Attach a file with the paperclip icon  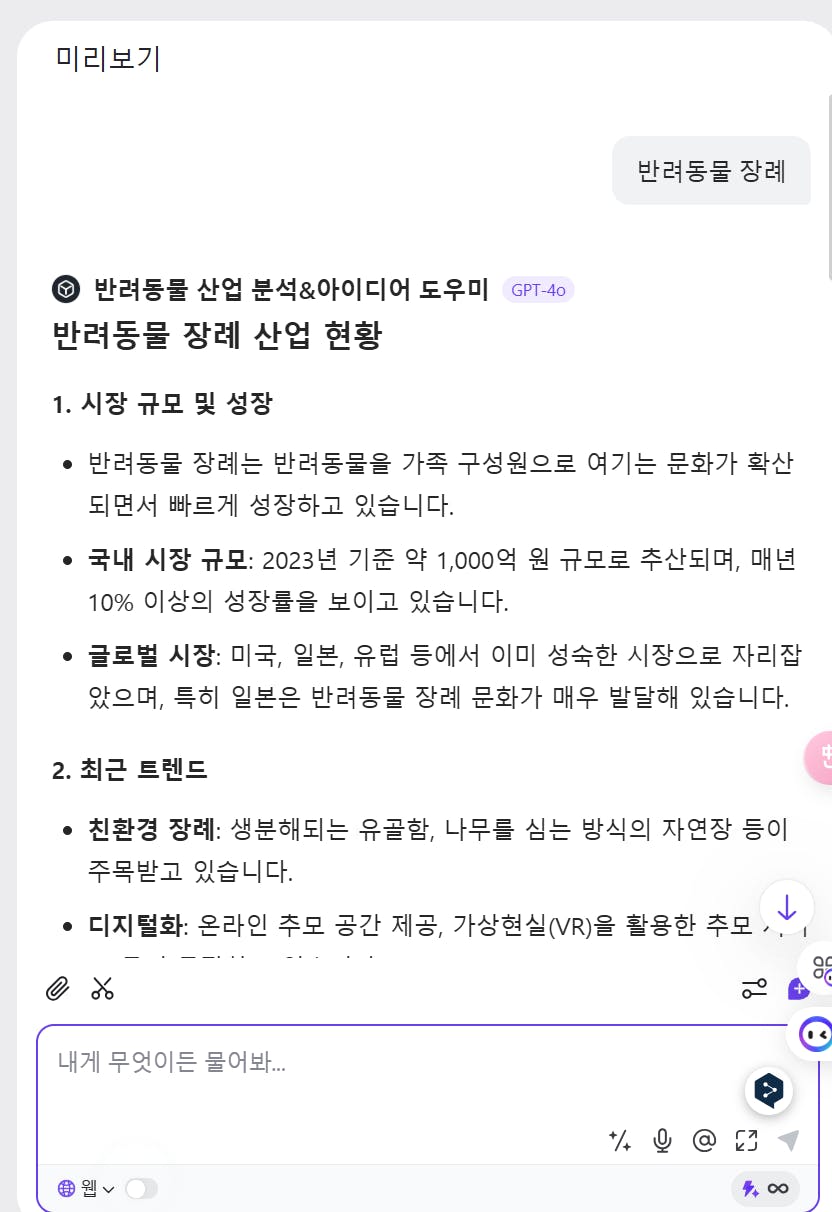(58, 989)
